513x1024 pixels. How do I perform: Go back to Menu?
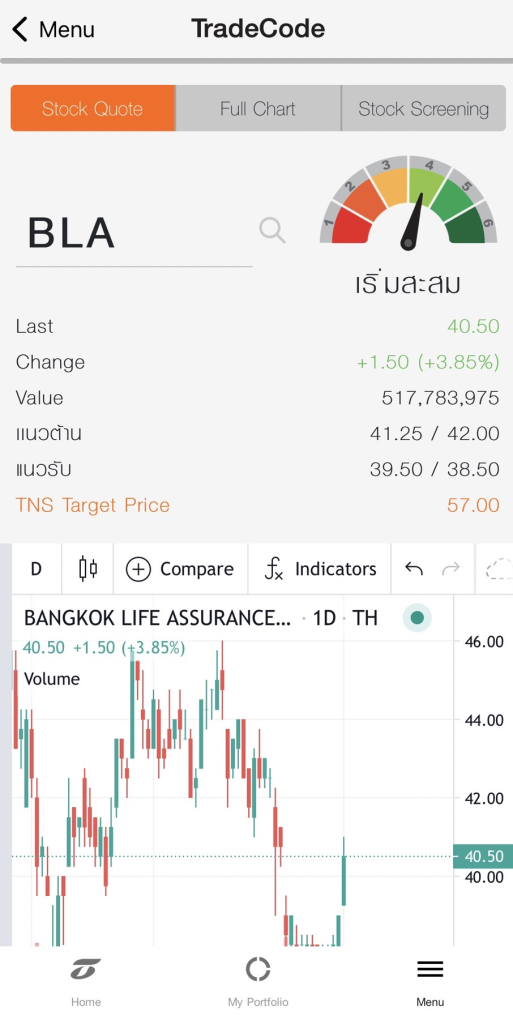(x=54, y=29)
